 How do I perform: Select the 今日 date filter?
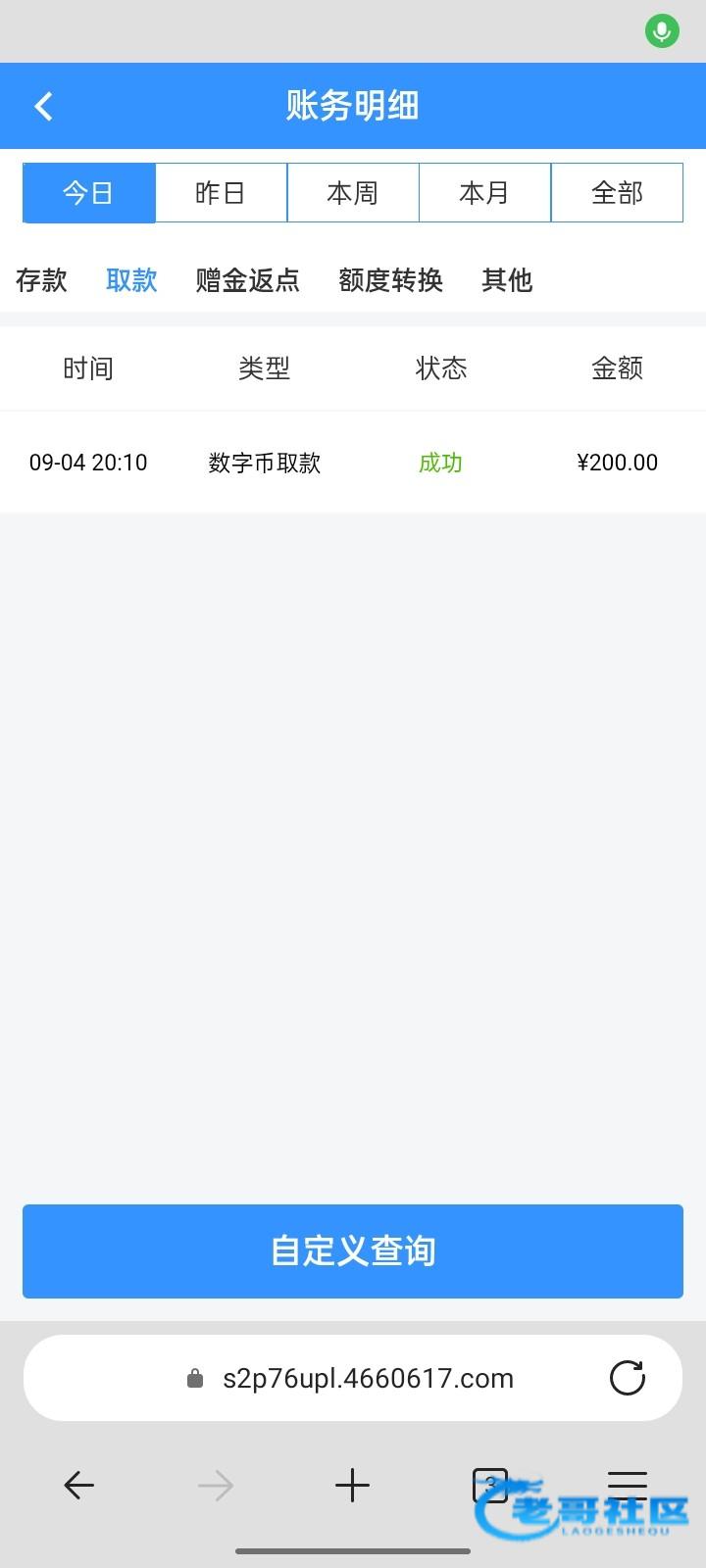pos(89,193)
